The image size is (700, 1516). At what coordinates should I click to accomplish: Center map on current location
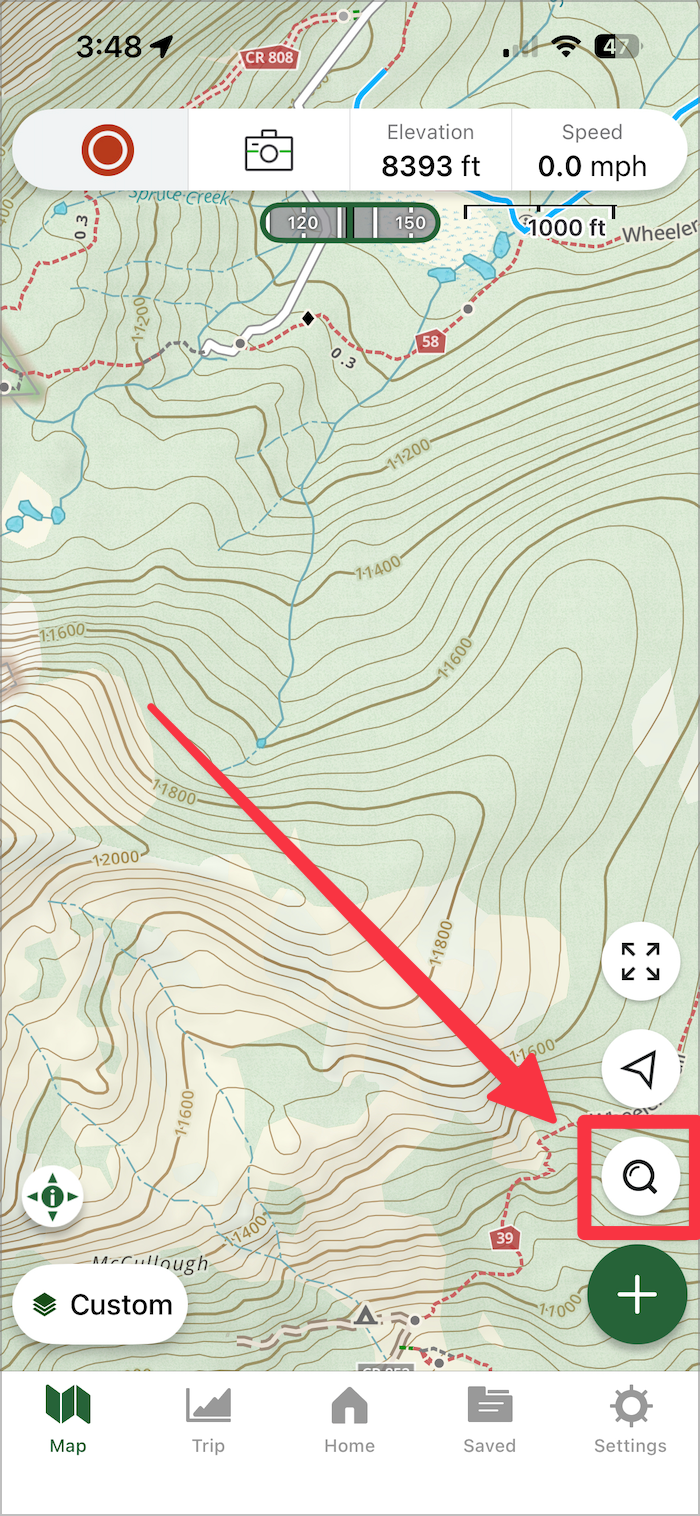click(x=640, y=1069)
